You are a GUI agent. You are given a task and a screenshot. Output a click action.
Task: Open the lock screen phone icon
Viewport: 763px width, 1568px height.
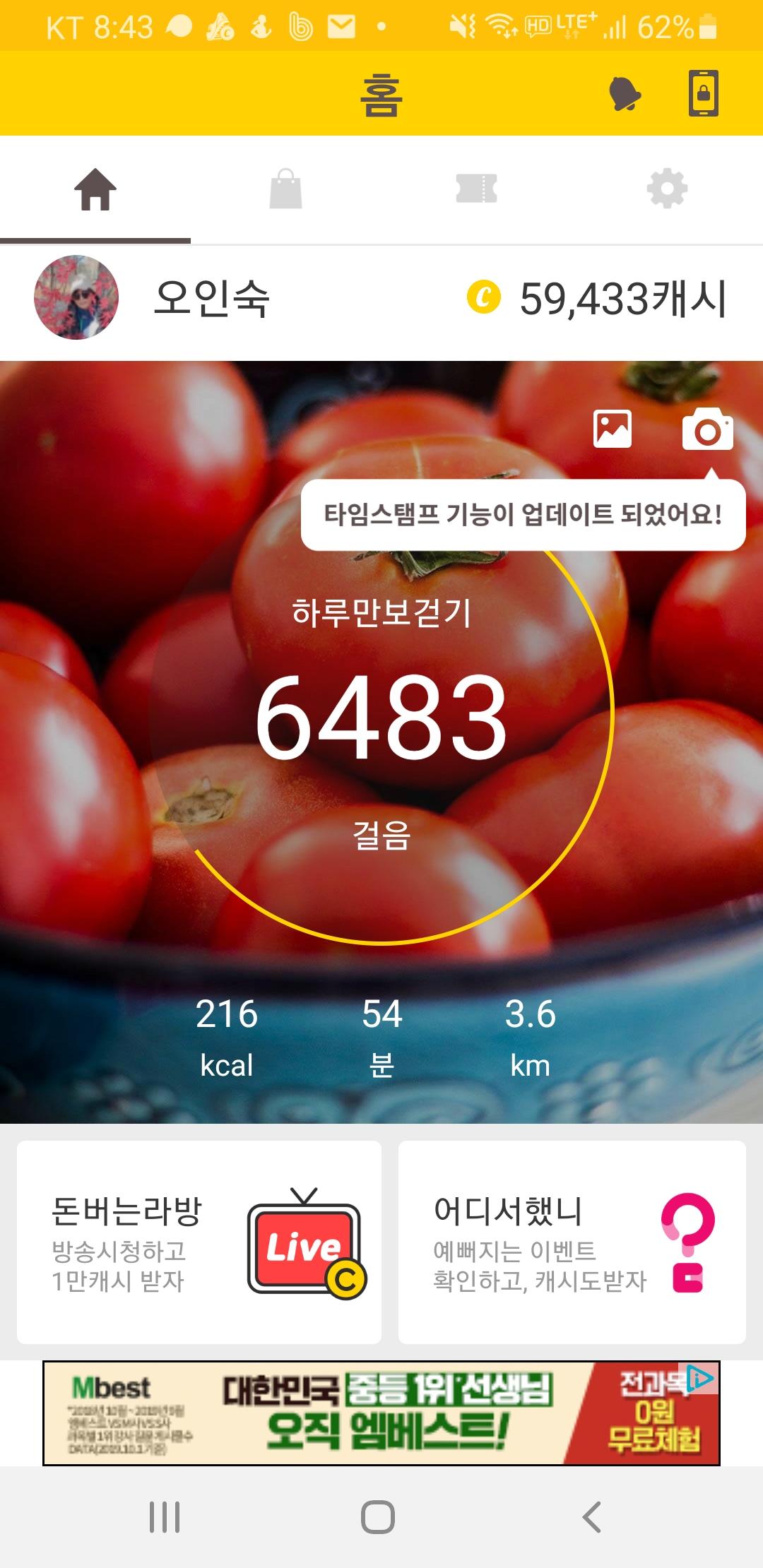point(704,93)
